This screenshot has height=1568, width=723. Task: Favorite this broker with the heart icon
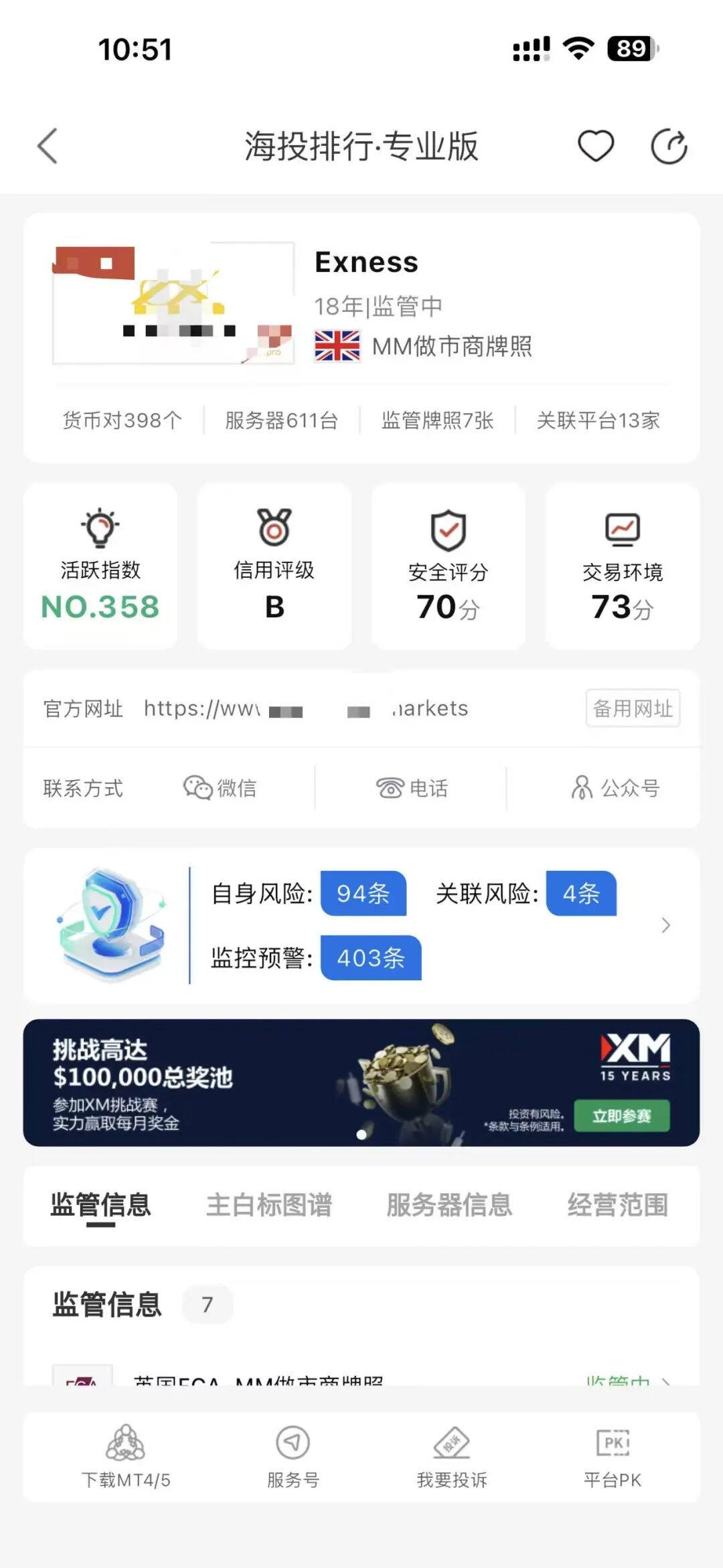pos(594,146)
